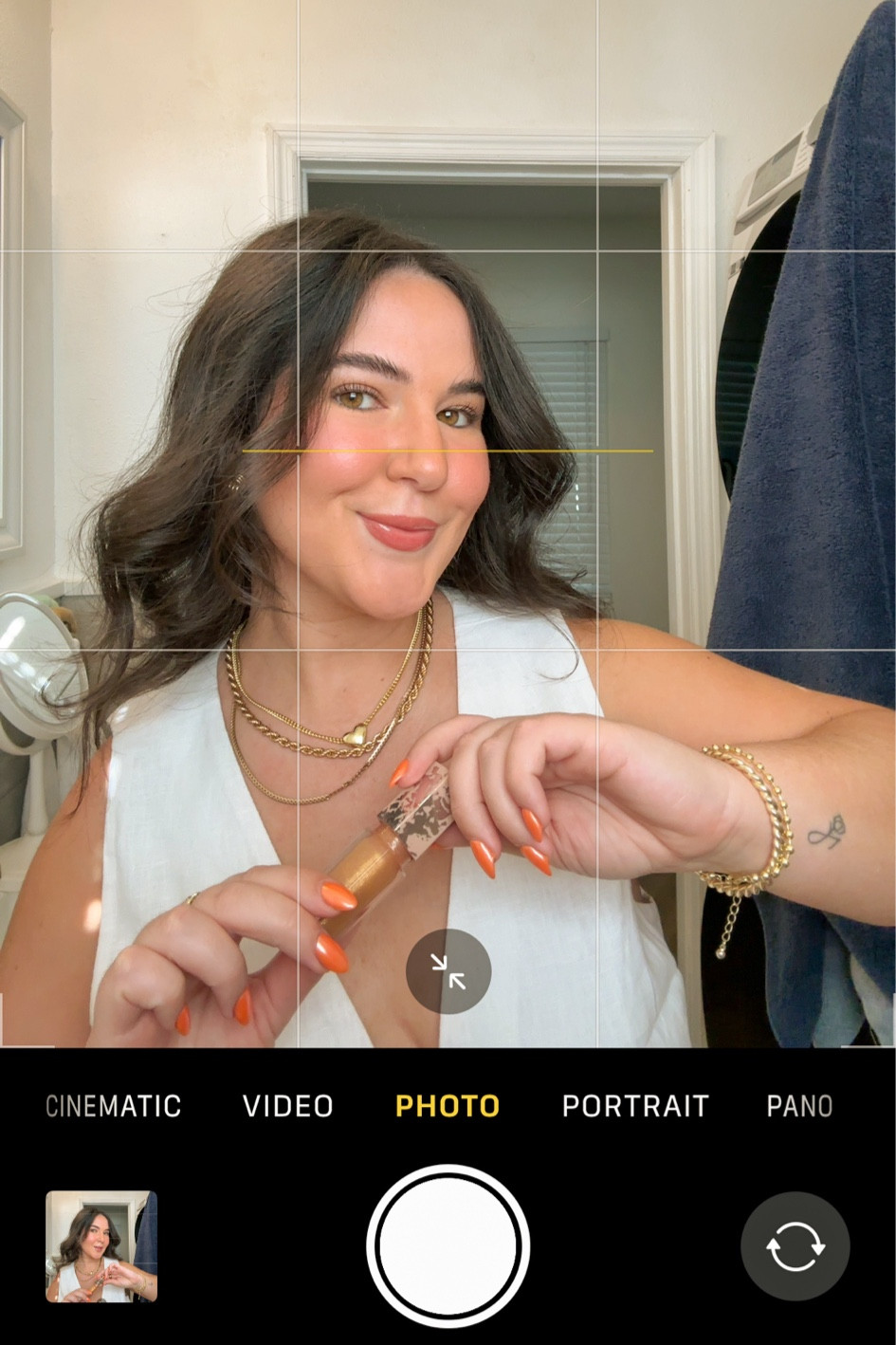Flip to the other camera
Viewport: 896px width, 1345px height.
tap(795, 1246)
